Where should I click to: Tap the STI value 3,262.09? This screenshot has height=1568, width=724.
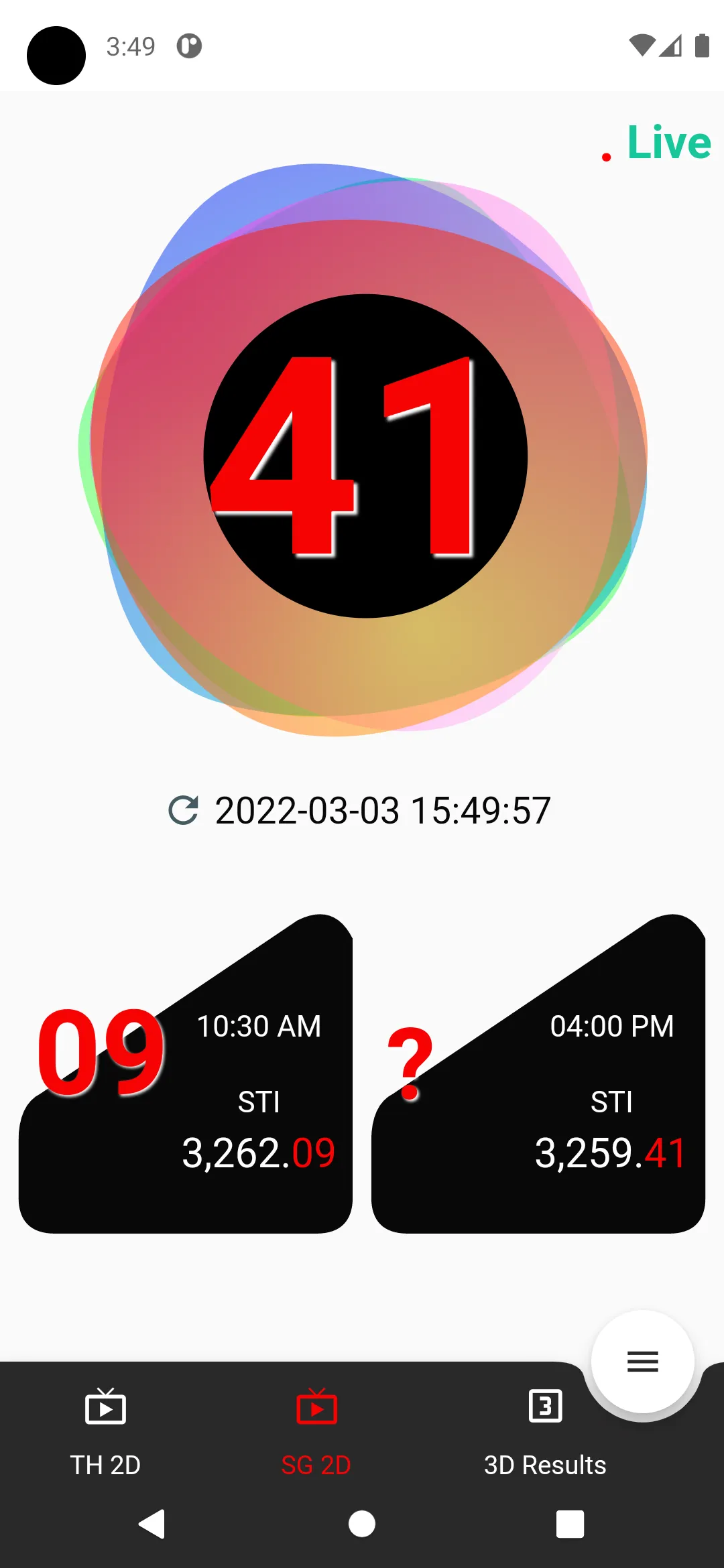pos(259,1153)
